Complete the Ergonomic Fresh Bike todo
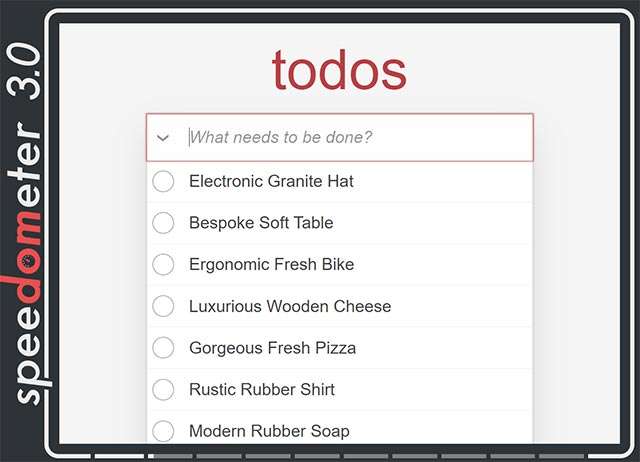 click(x=163, y=265)
